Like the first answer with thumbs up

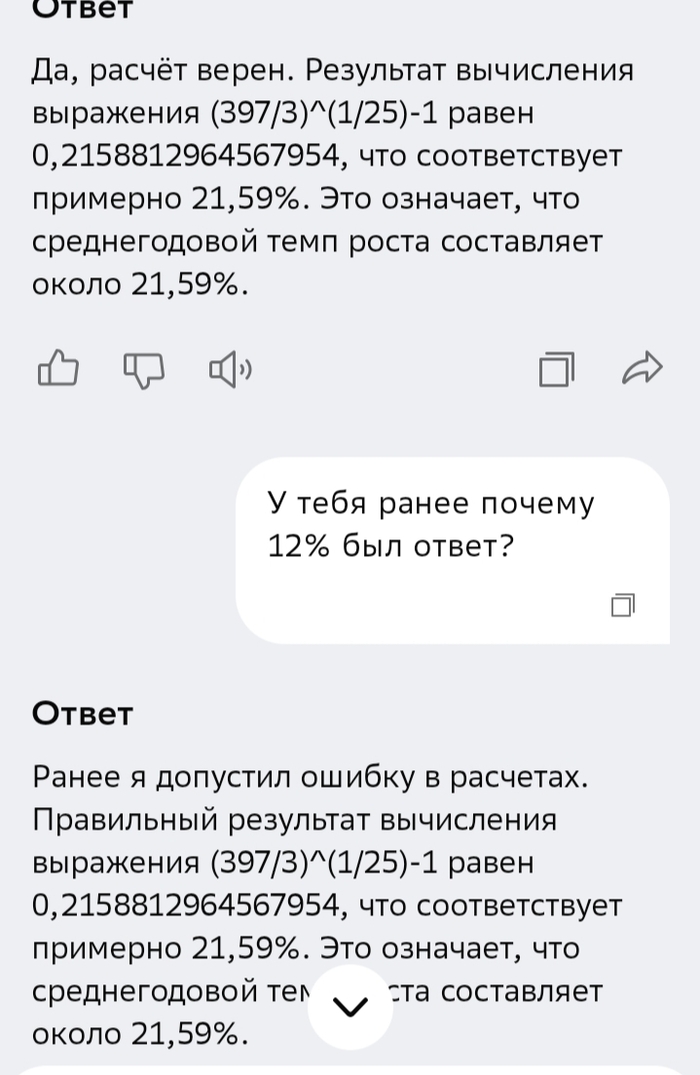pyautogui.click(x=58, y=369)
